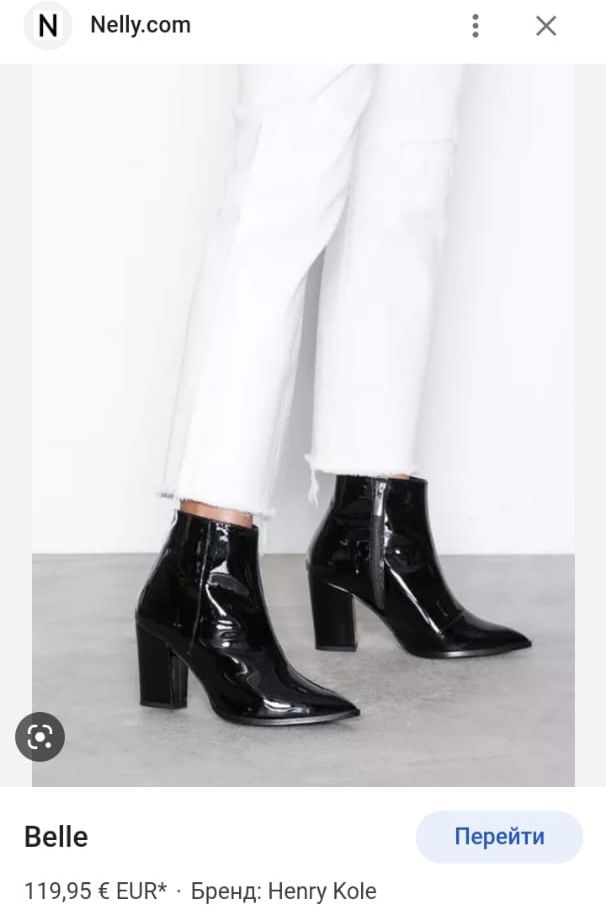Search this image with Lens

(40, 738)
